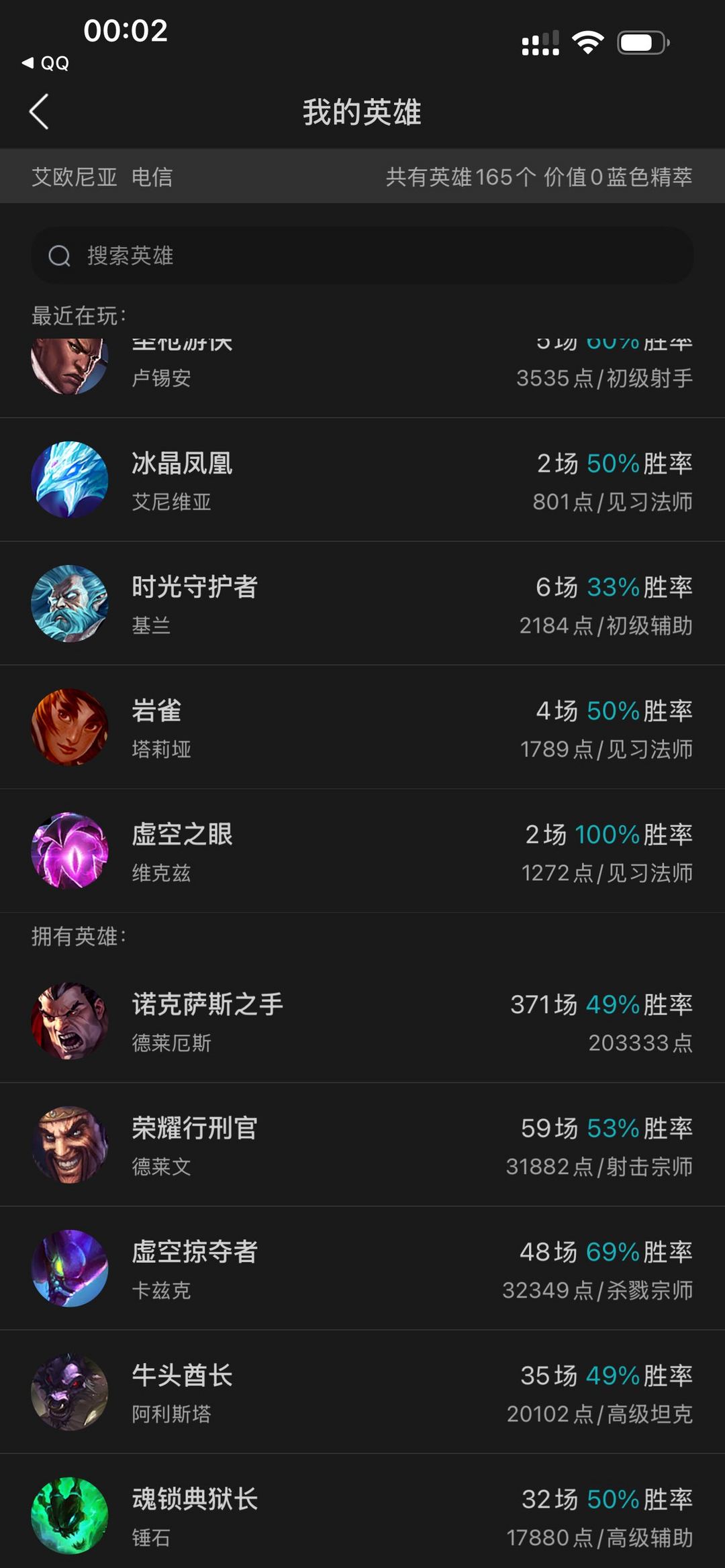The image size is (725, 1568).
Task: Tap the Draven avatar icon
Action: (69, 1144)
